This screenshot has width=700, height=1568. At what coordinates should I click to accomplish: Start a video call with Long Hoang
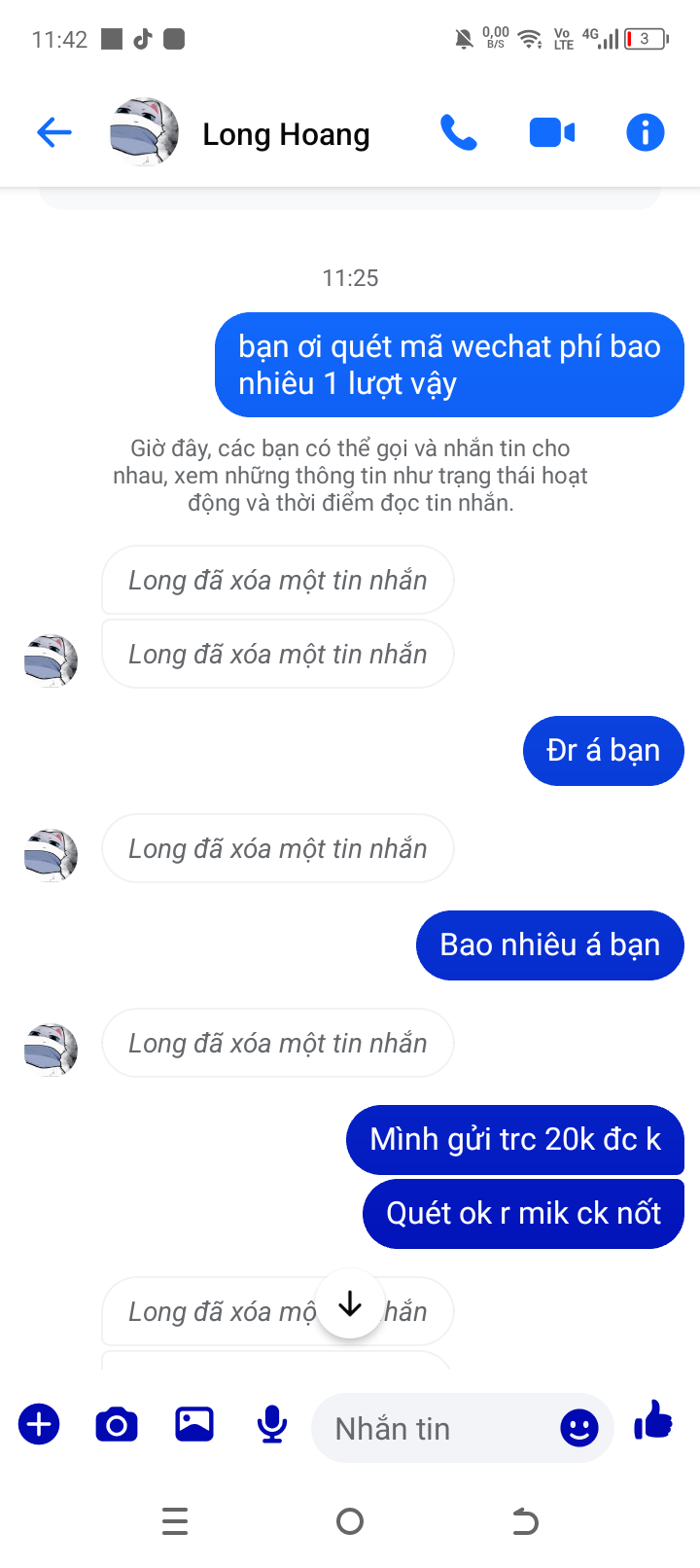(x=551, y=132)
